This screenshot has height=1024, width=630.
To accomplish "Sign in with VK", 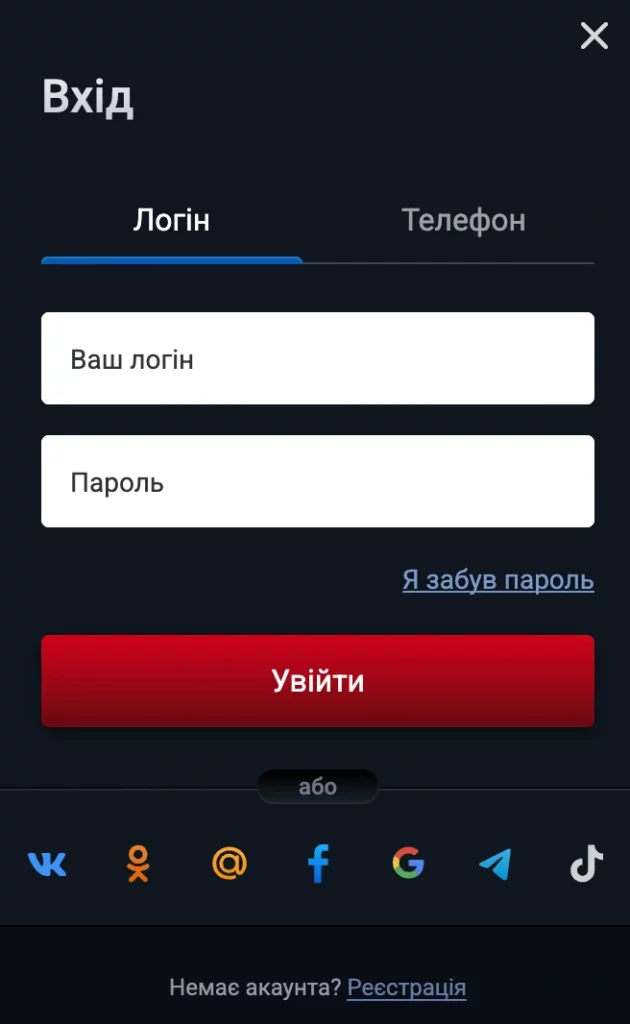I will (47, 863).
